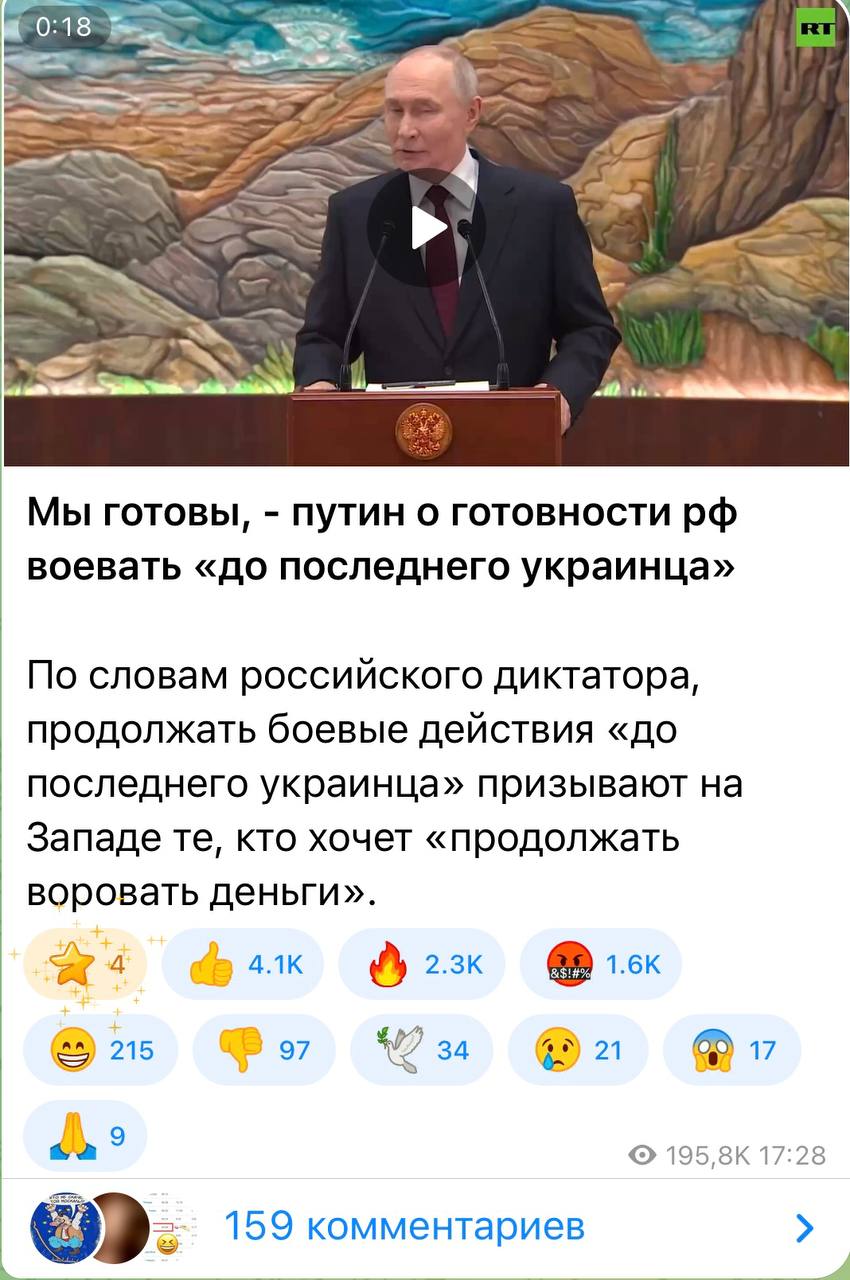Select the dove reaction with 34
850x1280 pixels.
[x=421, y=1050]
